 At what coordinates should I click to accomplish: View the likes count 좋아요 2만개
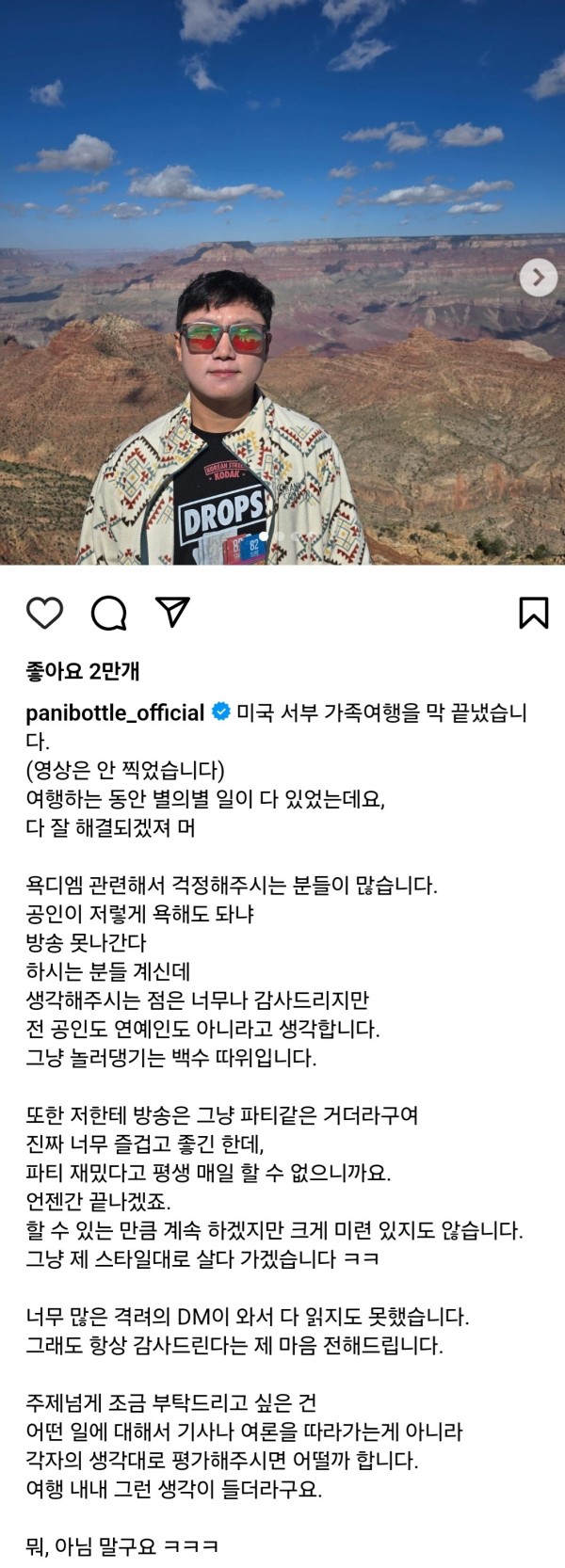coord(83,671)
